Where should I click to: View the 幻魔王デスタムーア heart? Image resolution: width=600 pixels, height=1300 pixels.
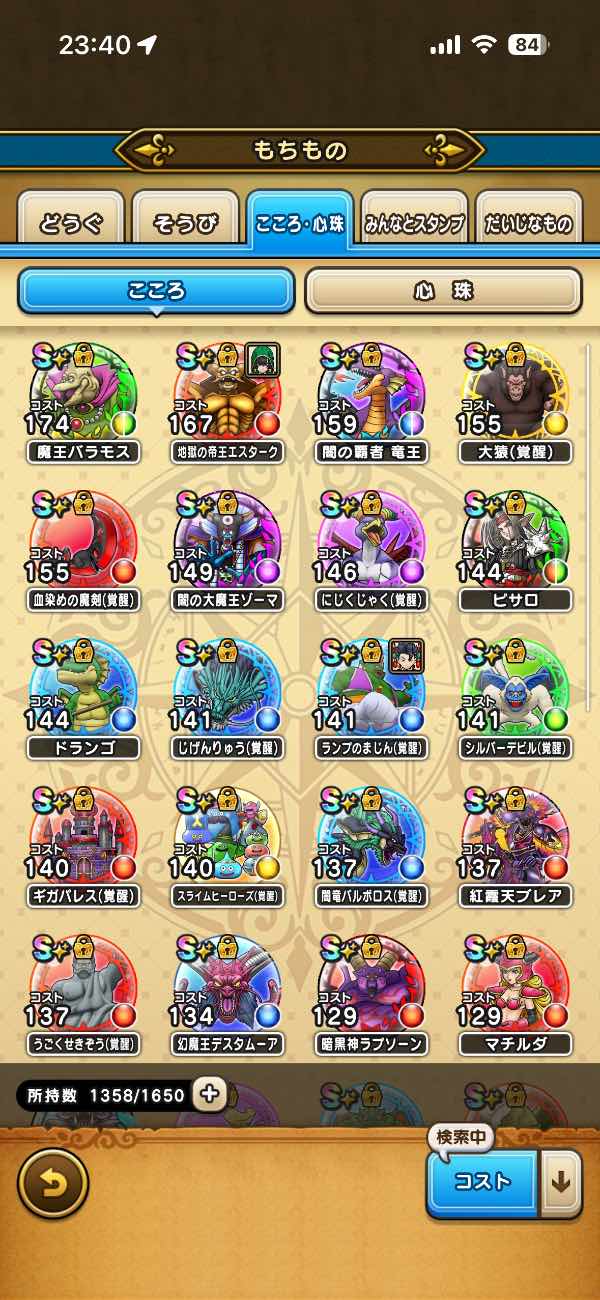227,990
